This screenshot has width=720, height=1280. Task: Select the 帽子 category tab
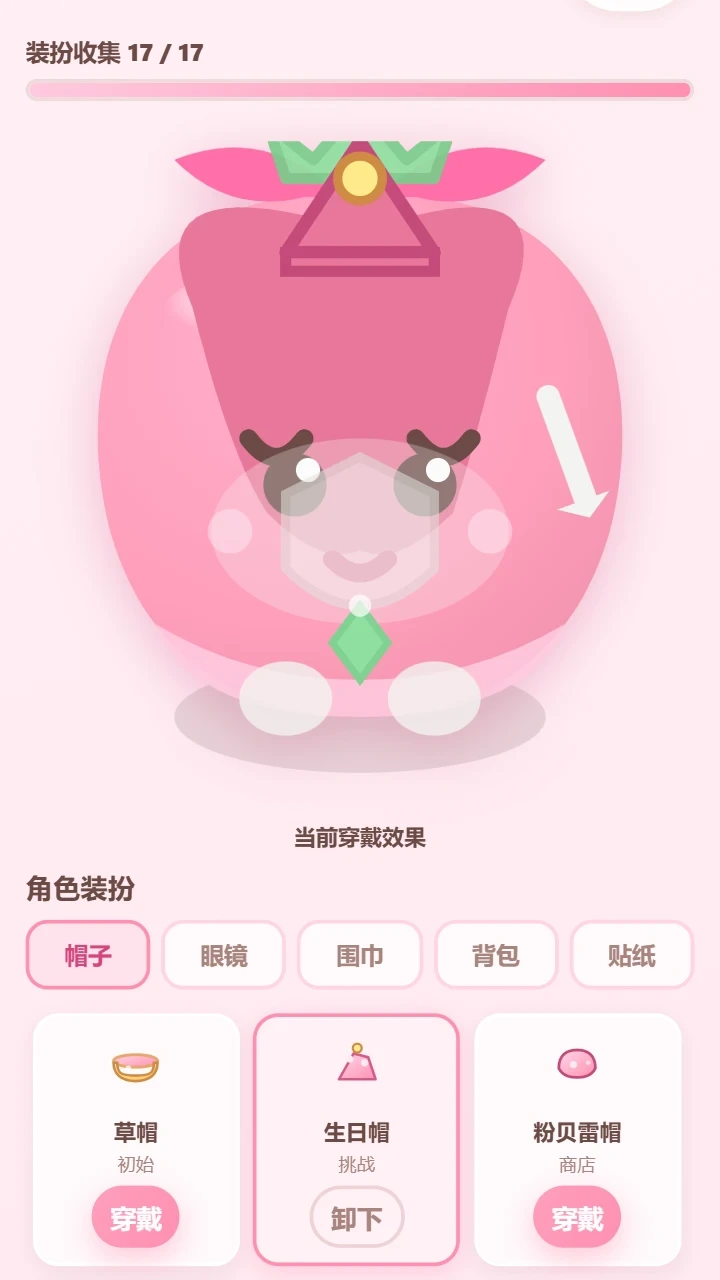88,955
